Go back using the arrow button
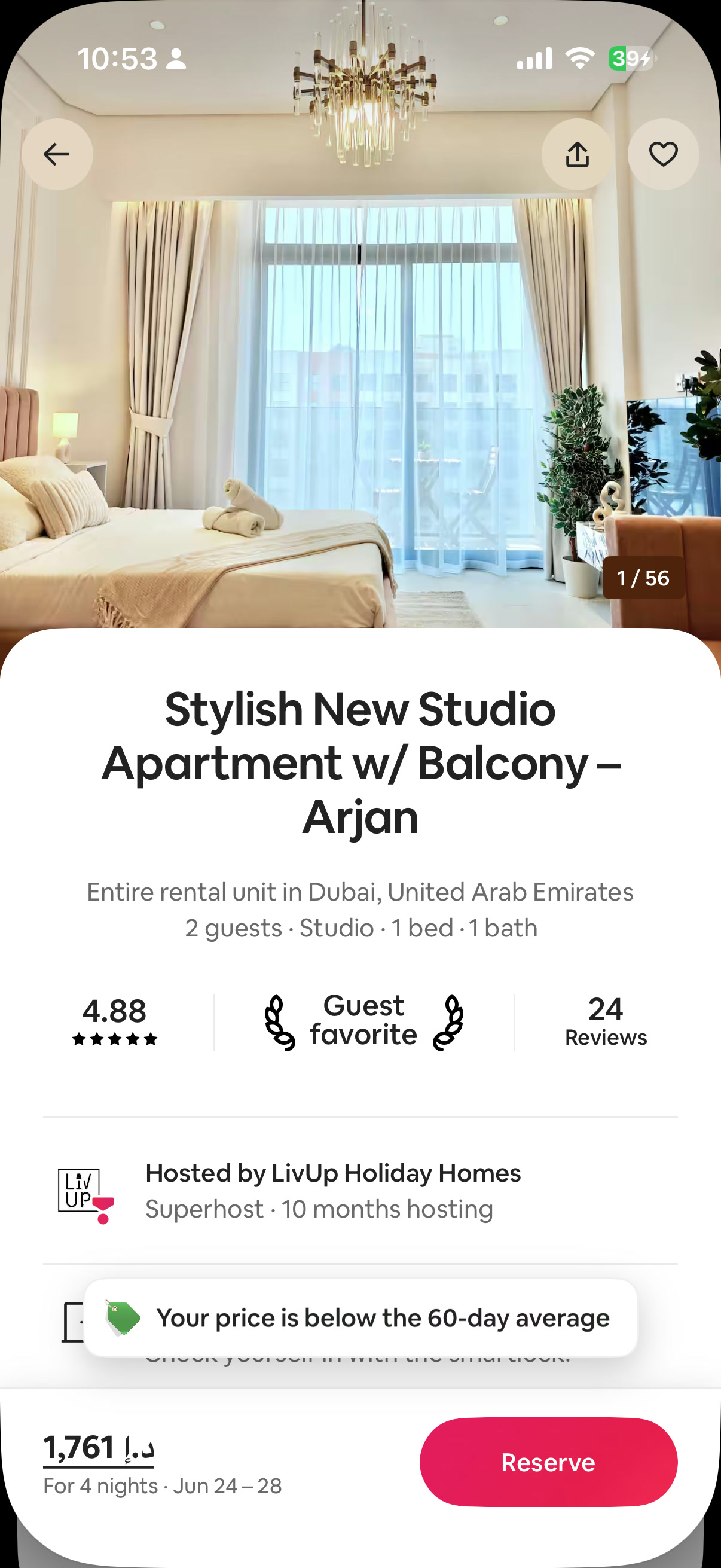721x1568 pixels. [57, 154]
